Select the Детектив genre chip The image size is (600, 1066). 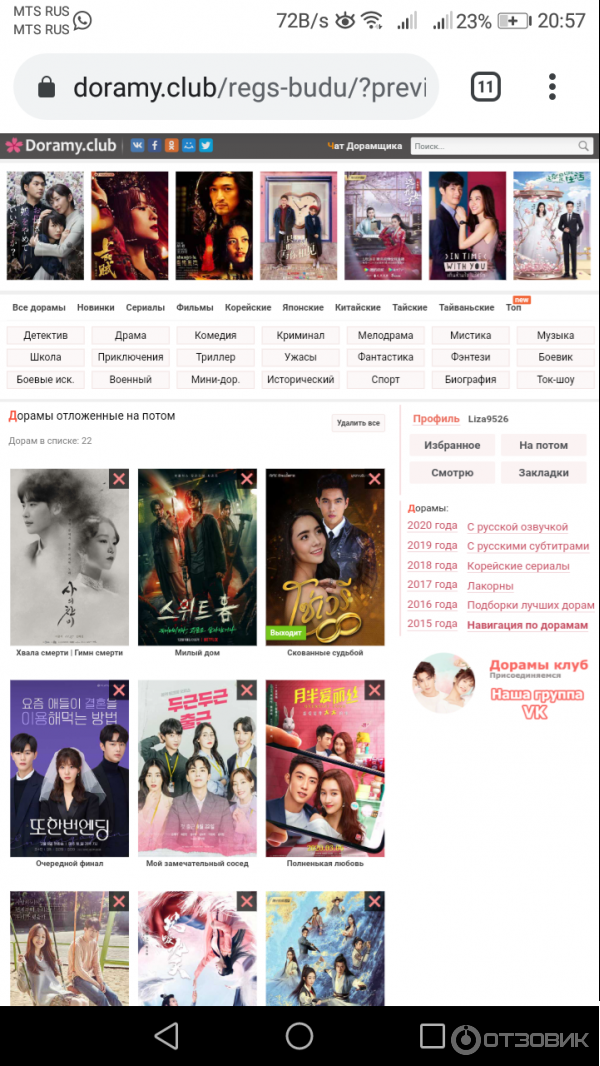[x=45, y=335]
